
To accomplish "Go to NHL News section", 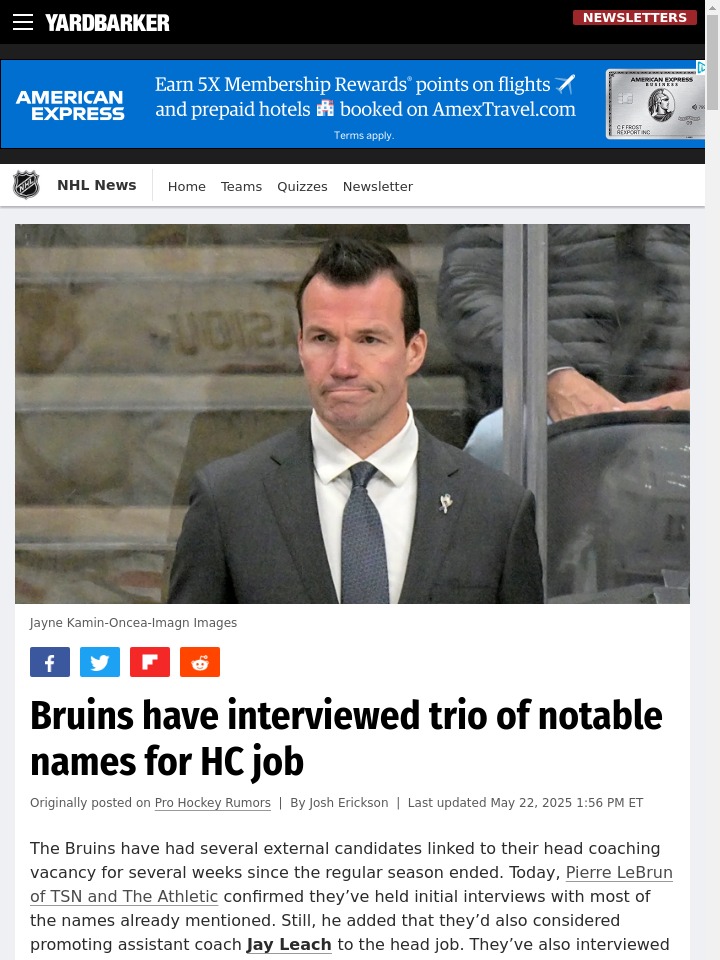I will pyautogui.click(x=96, y=185).
